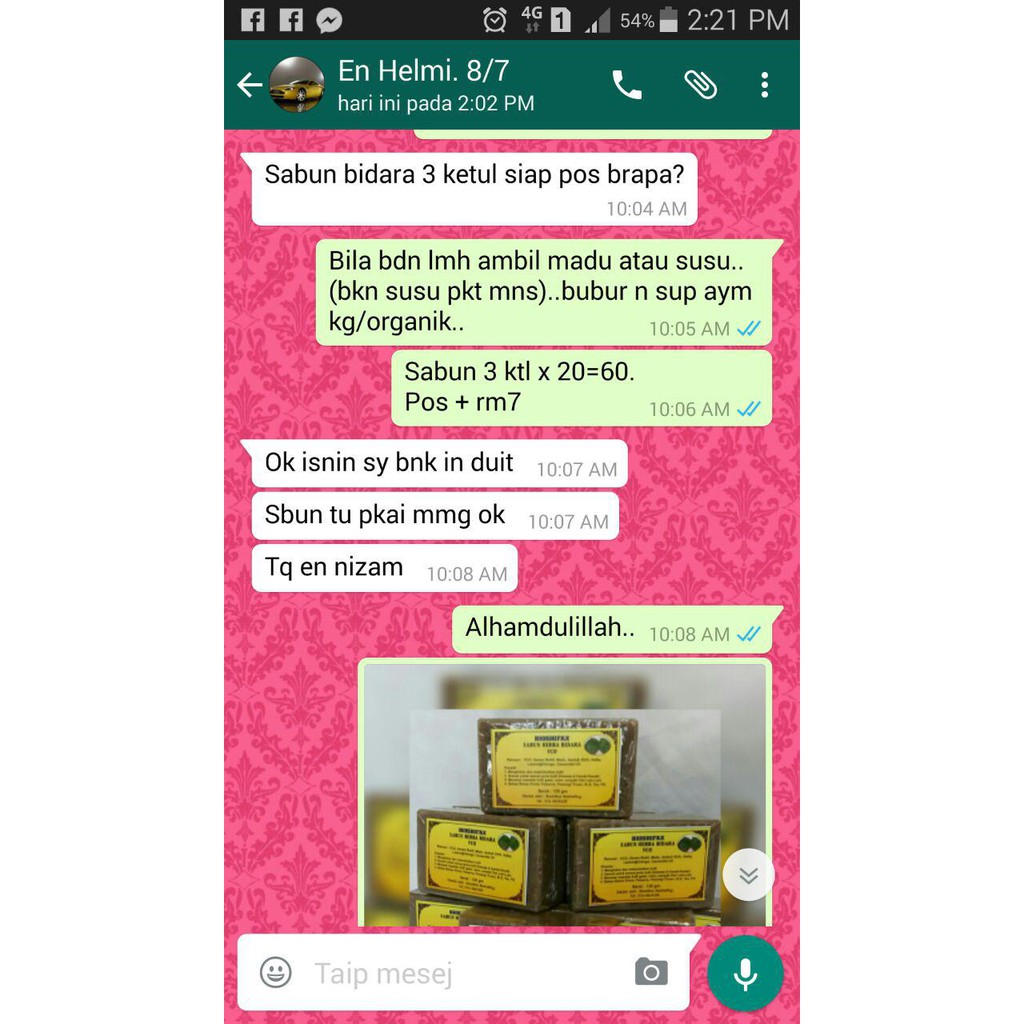Open the attachment paperclip menu

(x=700, y=85)
